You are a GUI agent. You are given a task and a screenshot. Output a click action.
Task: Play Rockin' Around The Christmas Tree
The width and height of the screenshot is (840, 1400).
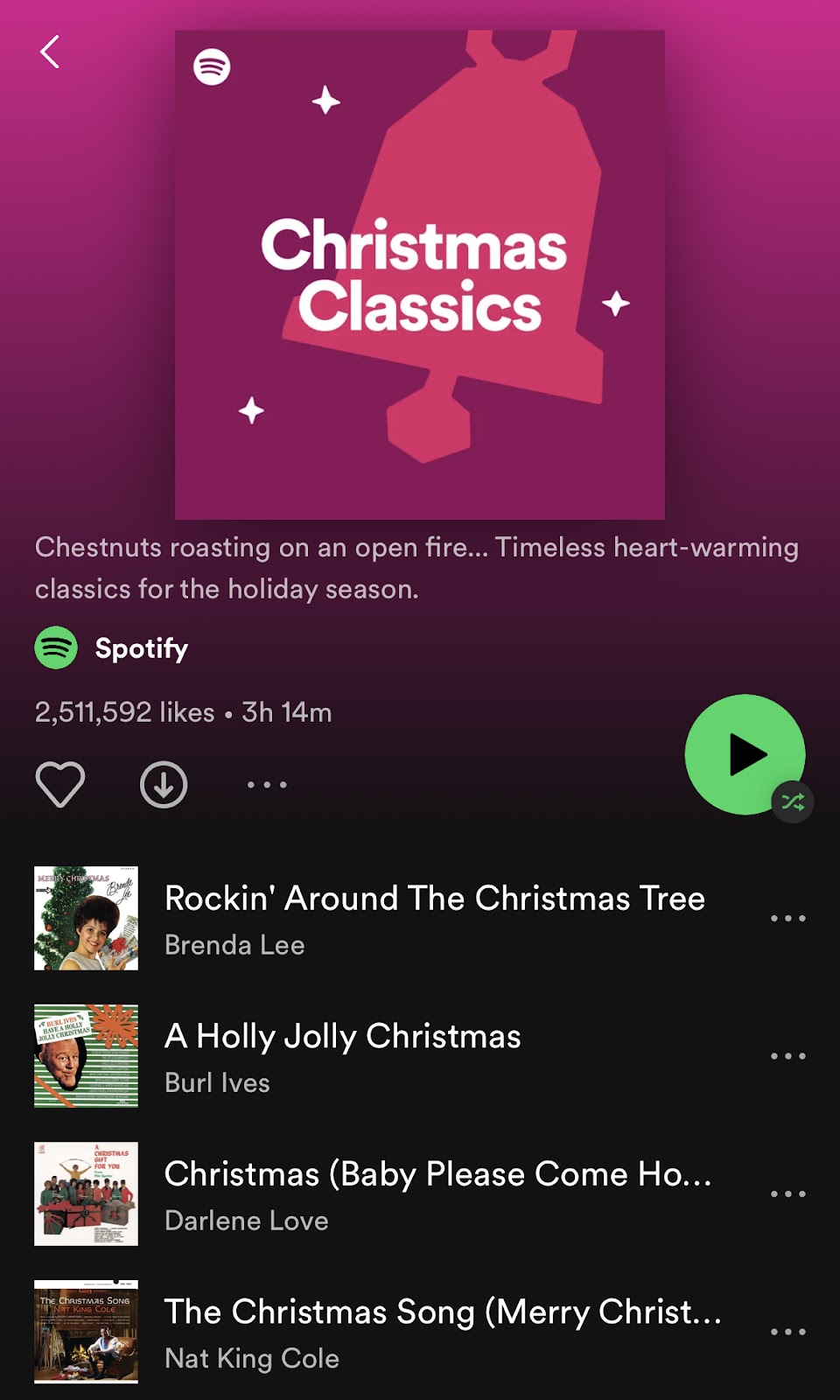pos(434,899)
